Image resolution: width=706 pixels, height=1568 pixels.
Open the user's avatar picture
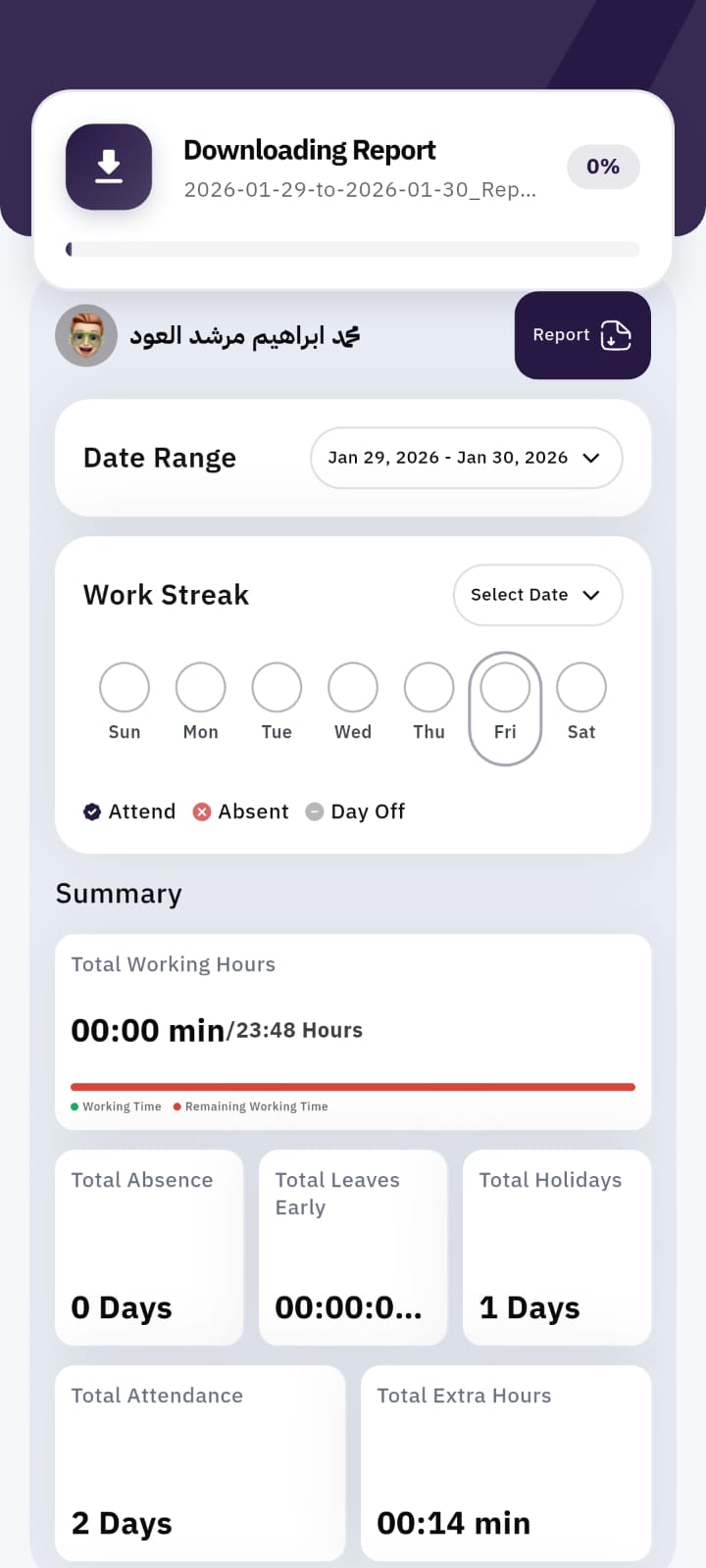85,335
